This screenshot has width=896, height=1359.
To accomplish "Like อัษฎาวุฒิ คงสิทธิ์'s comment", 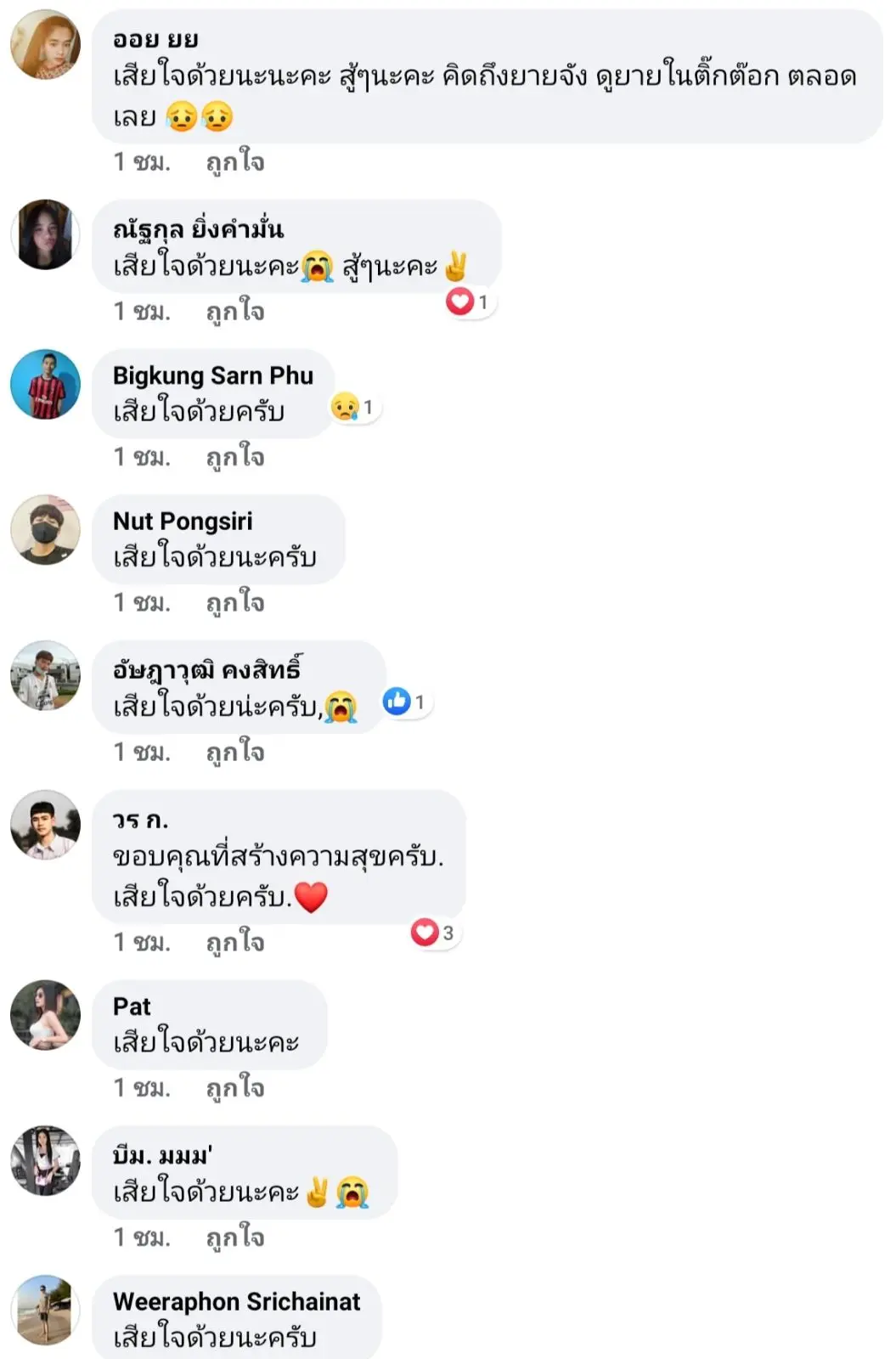I will coord(235,752).
